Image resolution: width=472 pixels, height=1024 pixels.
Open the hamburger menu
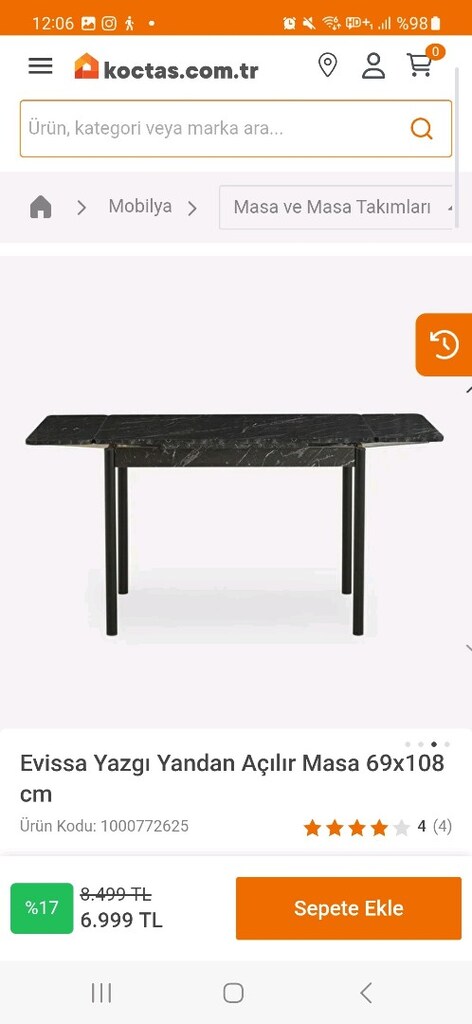coord(40,66)
